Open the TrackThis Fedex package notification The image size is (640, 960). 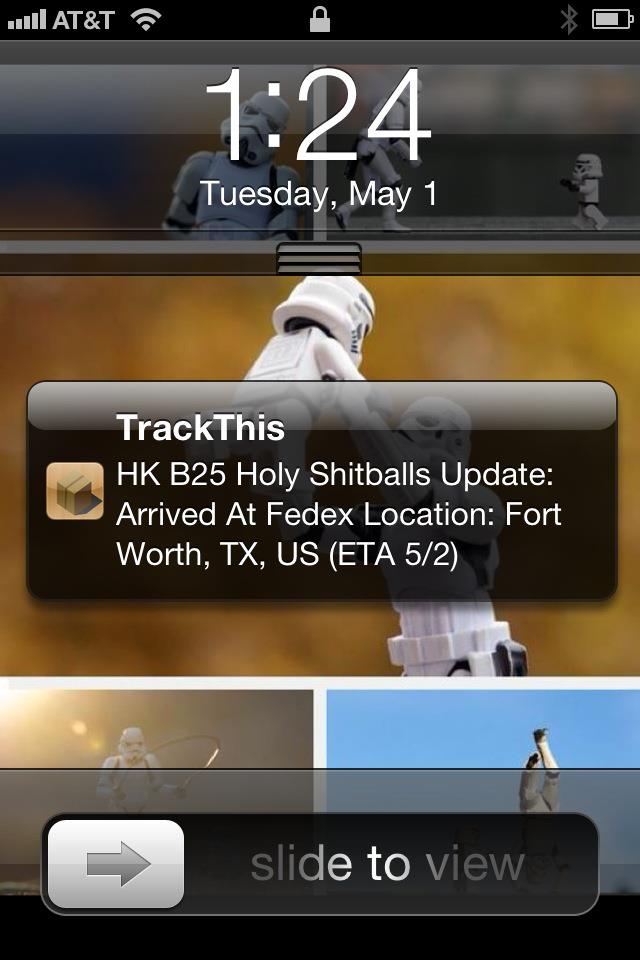coord(322,491)
